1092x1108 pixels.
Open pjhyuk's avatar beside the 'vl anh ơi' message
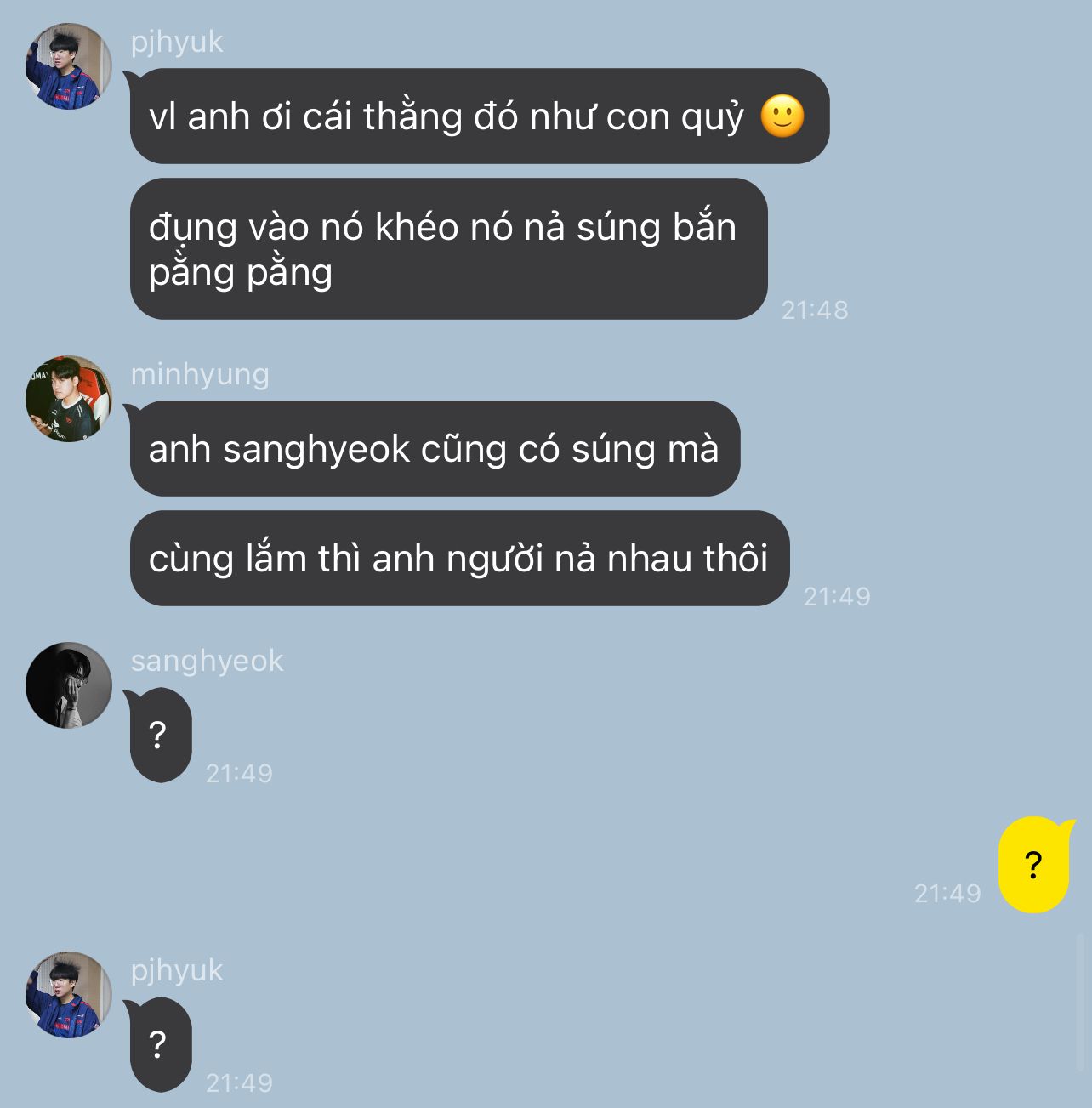click(69, 66)
